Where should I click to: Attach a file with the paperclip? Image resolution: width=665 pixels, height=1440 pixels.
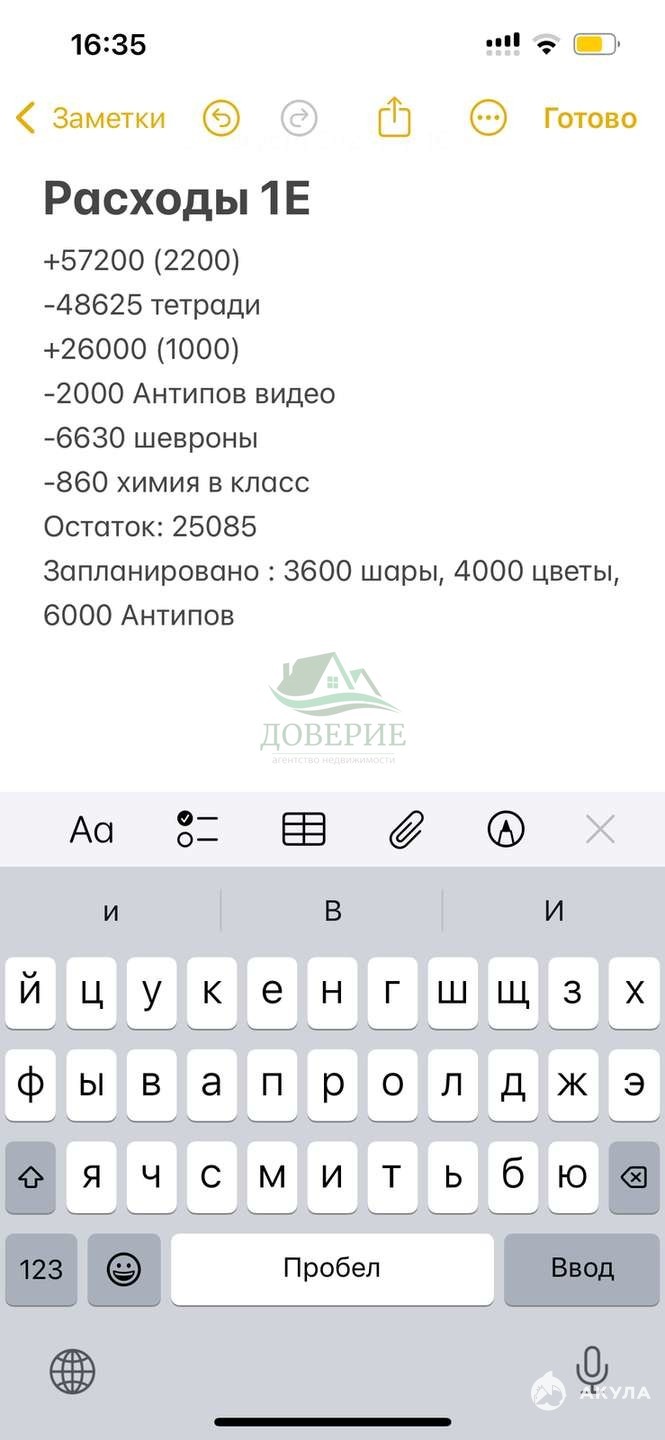(406, 830)
